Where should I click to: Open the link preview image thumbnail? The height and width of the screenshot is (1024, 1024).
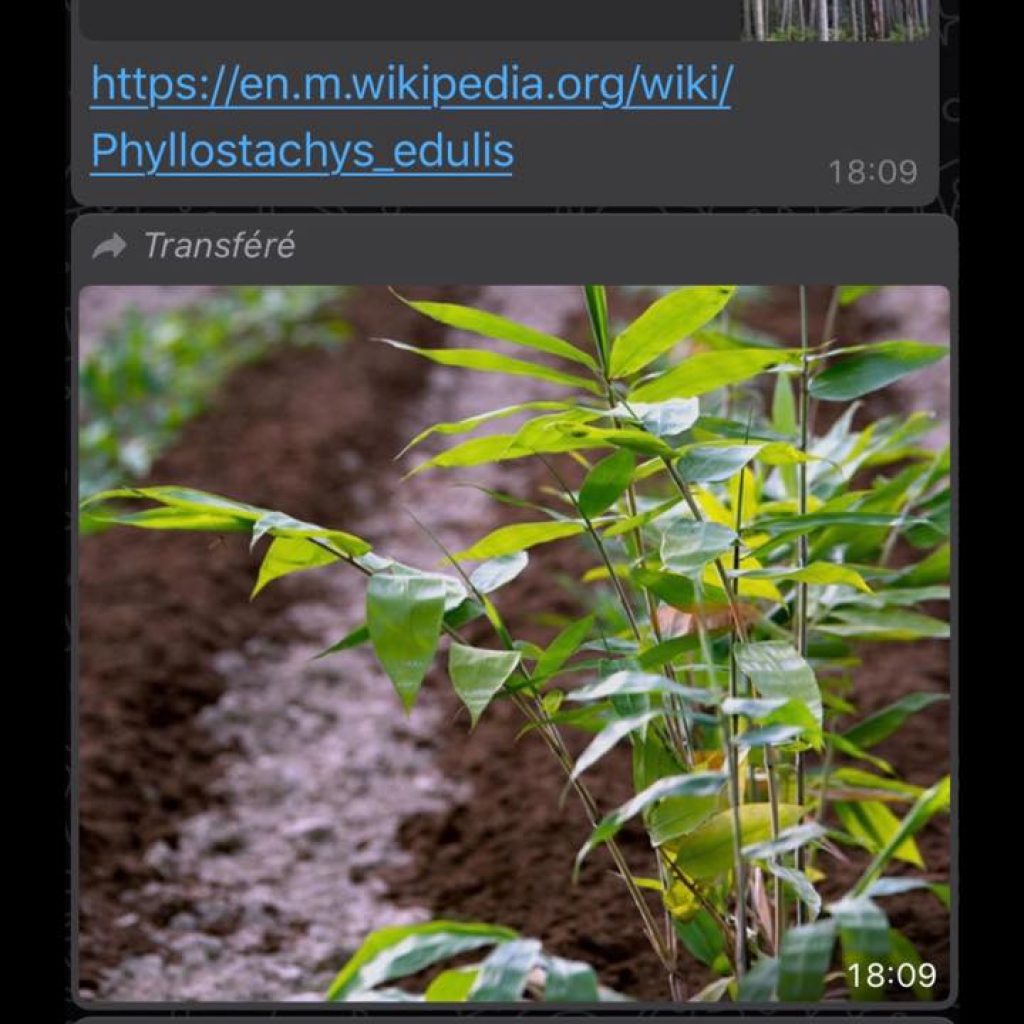tap(835, 19)
